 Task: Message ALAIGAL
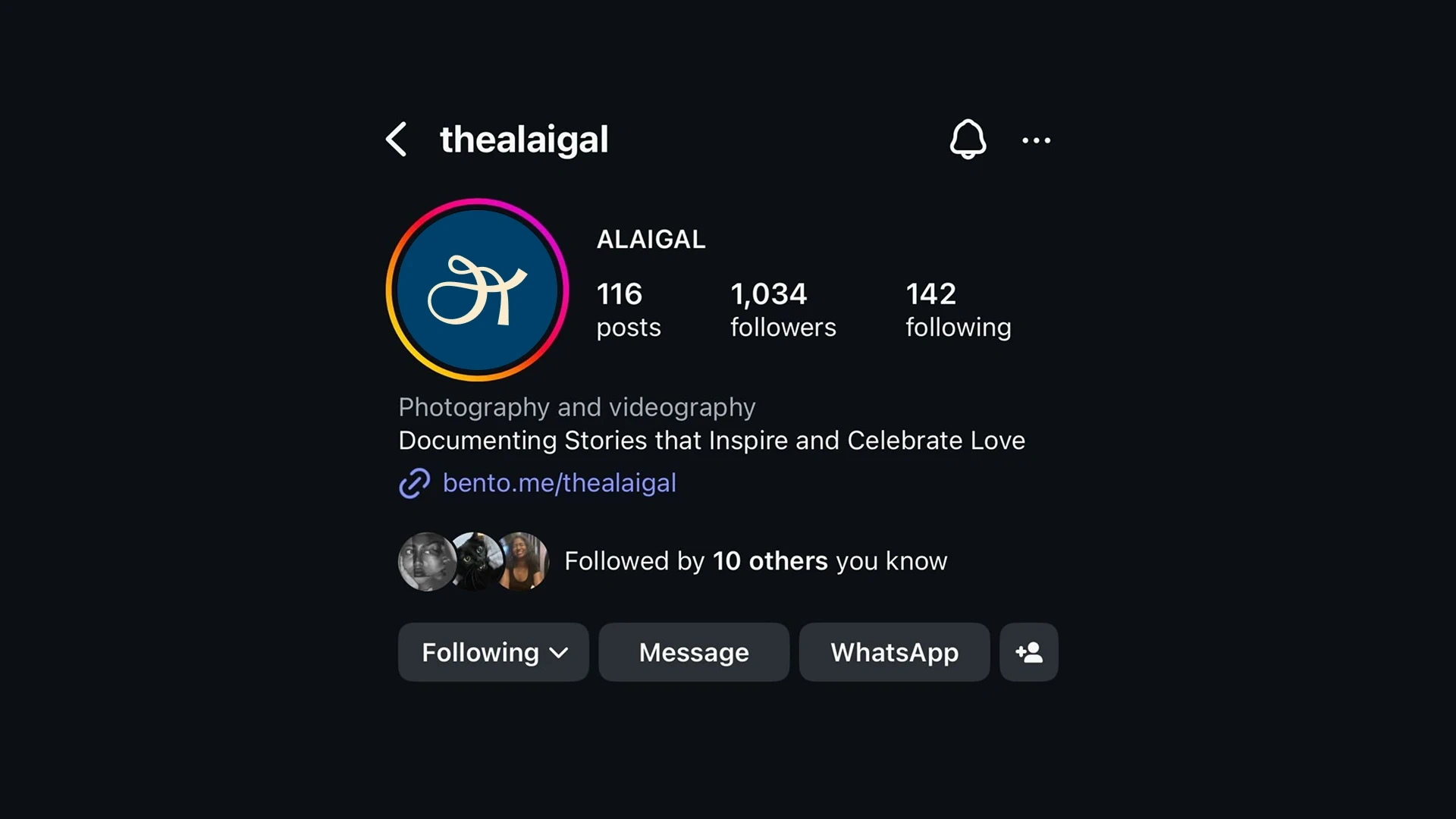point(694,652)
